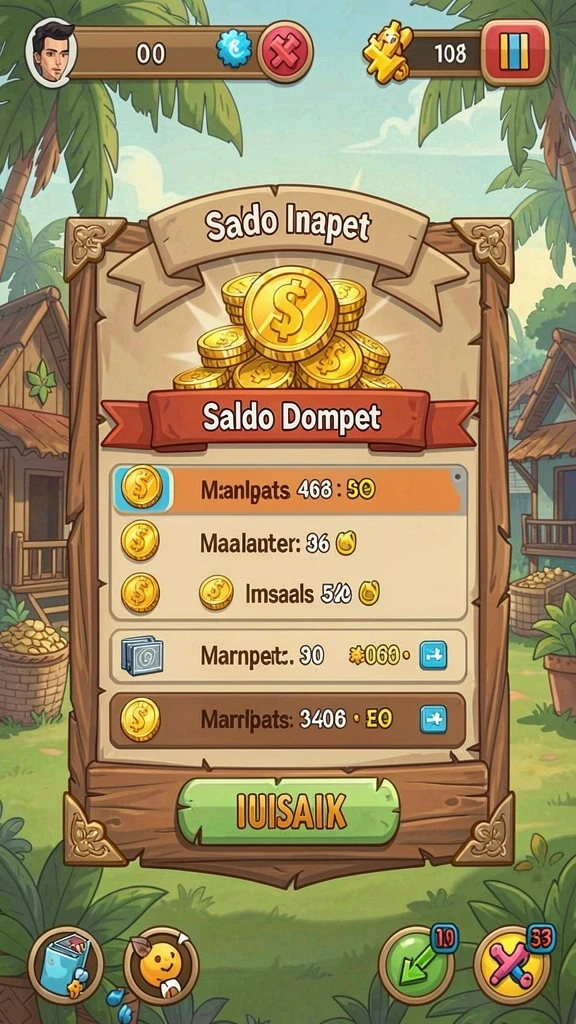The width and height of the screenshot is (576, 1024).
Task: Tap the red X button in top bar
Action: pyautogui.click(x=285, y=52)
